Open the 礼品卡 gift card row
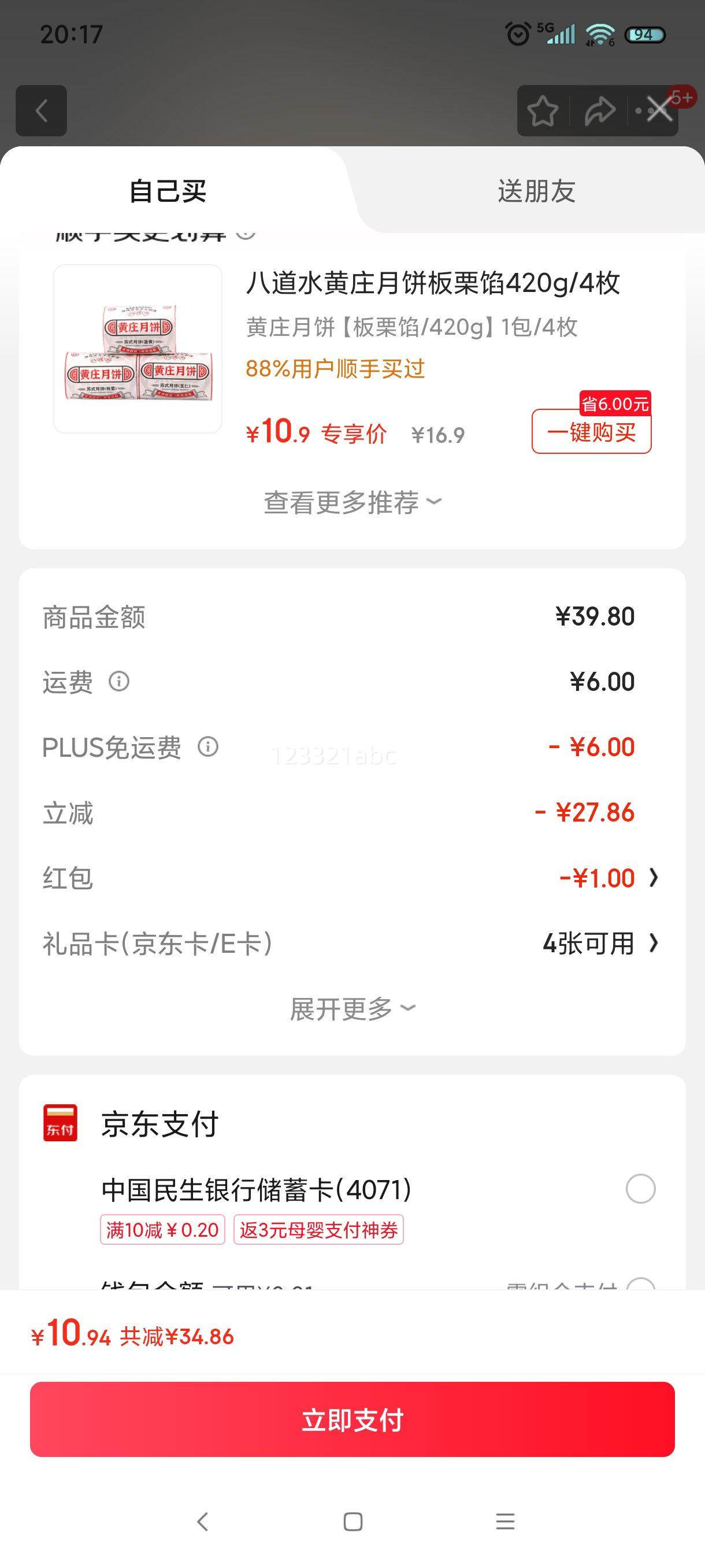 coord(599,944)
